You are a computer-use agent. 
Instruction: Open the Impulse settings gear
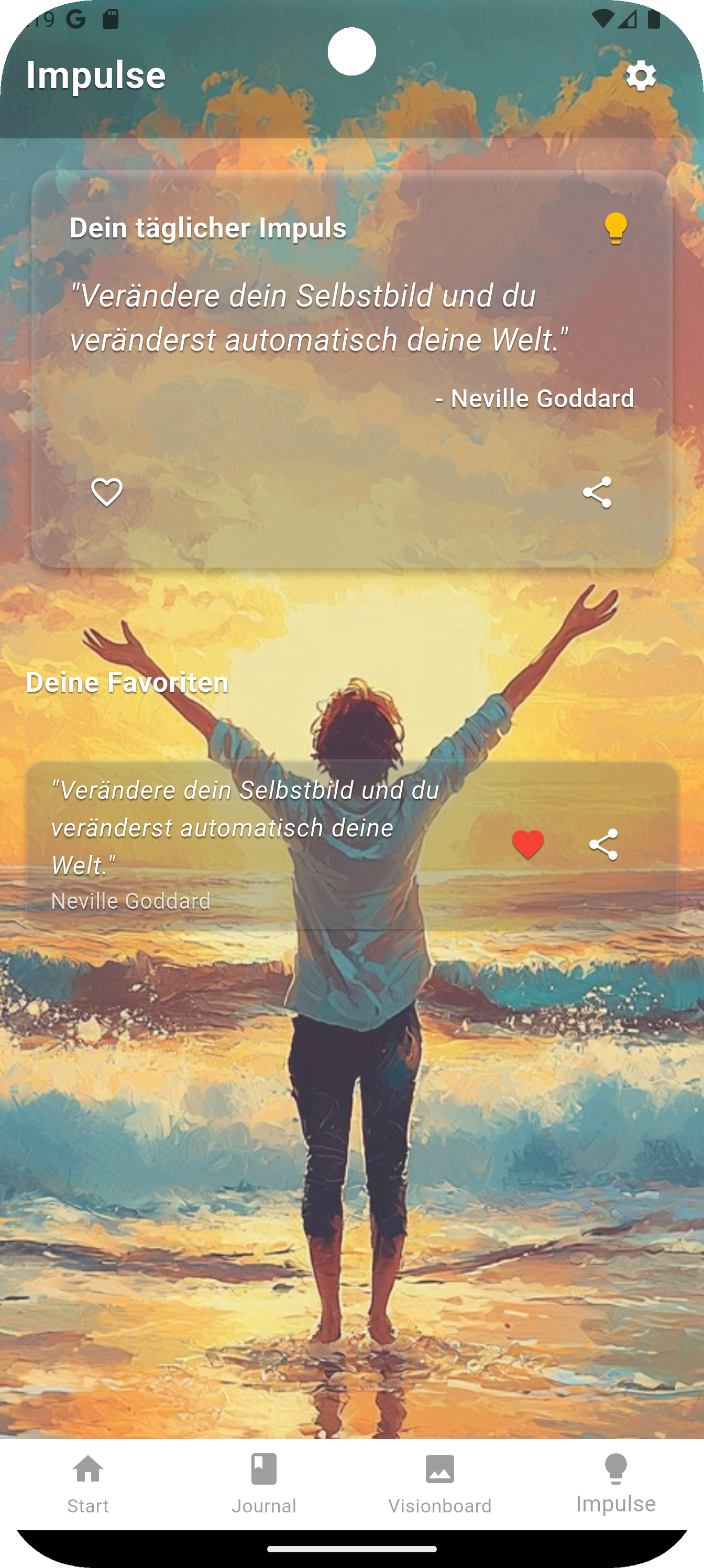tap(642, 76)
